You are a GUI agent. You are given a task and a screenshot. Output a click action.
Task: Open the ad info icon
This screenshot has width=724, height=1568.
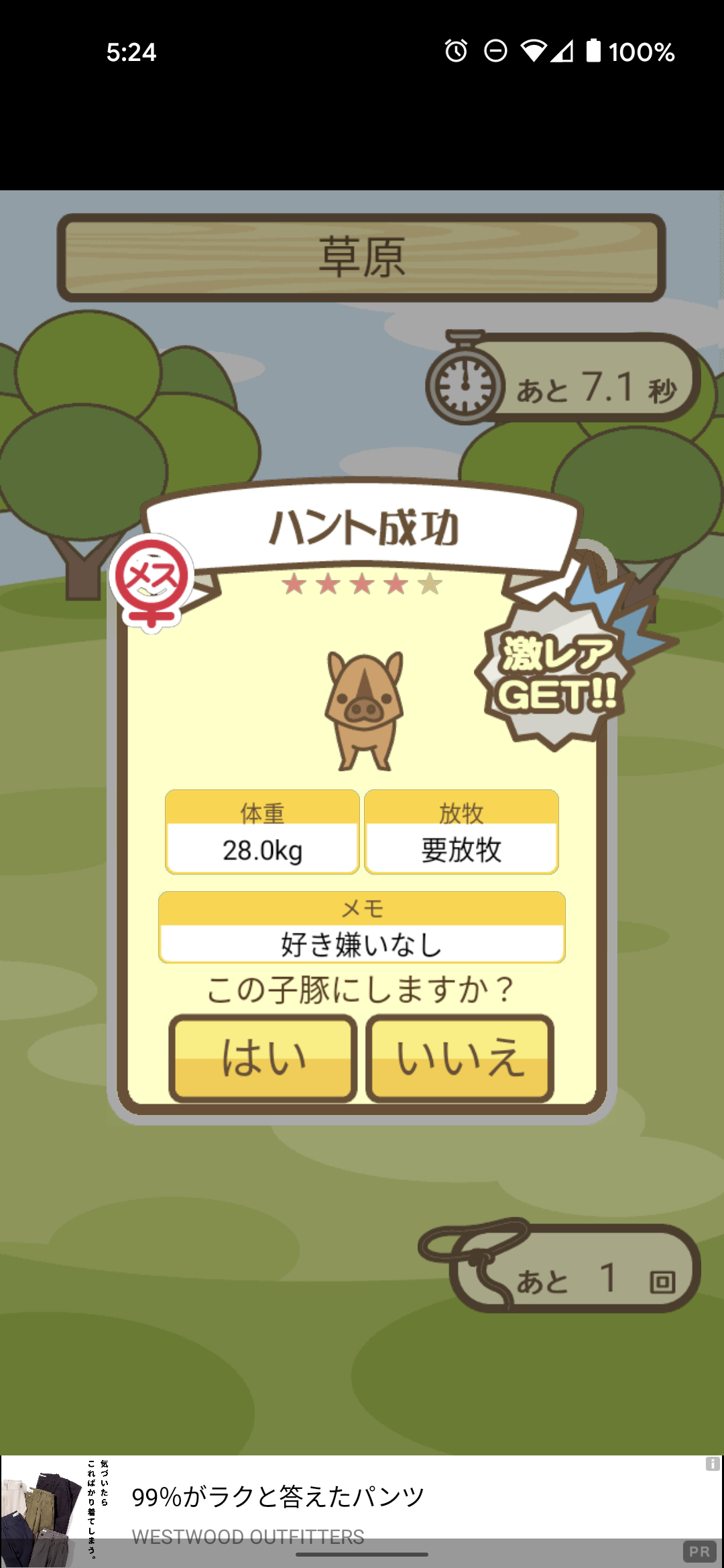pos(712,1464)
